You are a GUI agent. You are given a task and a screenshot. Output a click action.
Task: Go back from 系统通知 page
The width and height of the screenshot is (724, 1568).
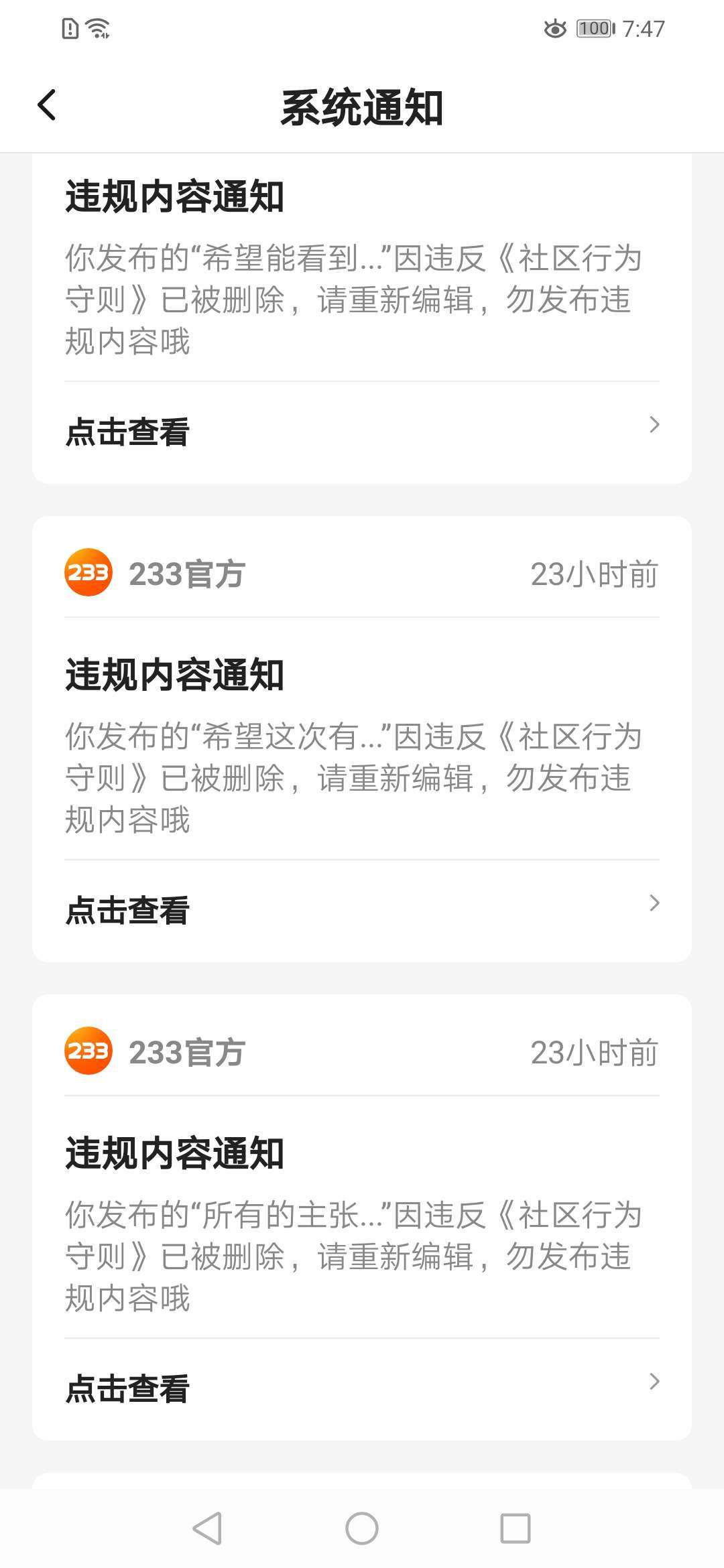(x=47, y=106)
